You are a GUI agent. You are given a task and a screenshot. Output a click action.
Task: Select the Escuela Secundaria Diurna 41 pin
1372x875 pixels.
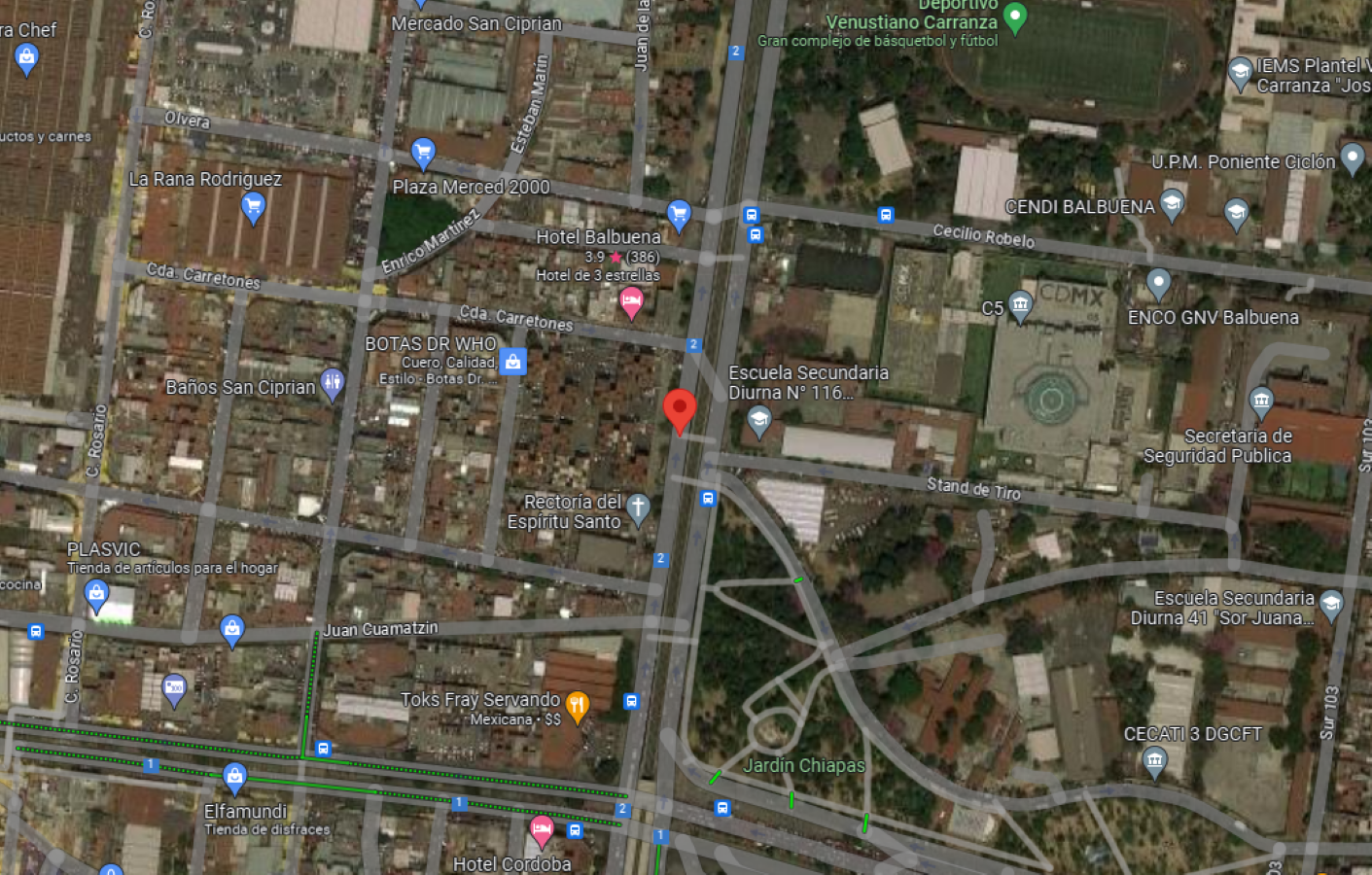1331,607
